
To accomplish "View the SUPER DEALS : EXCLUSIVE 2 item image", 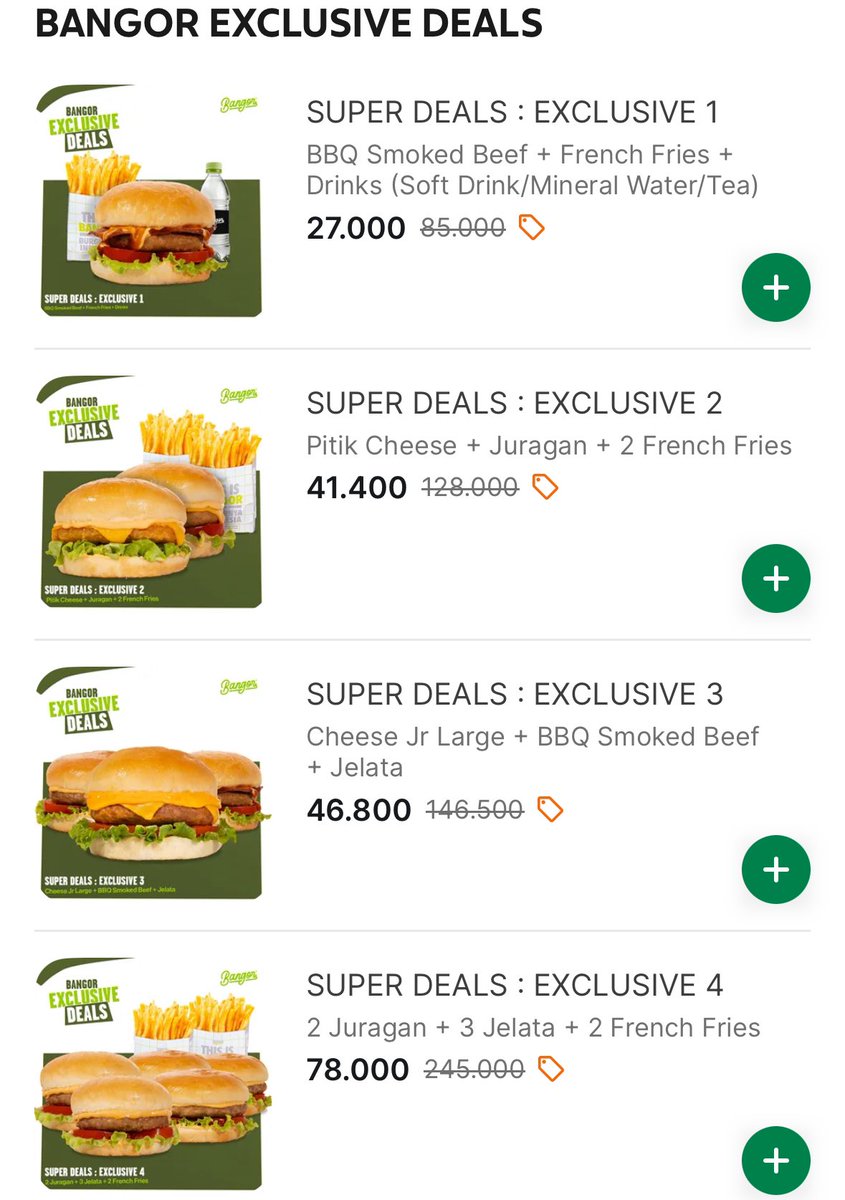I will click(150, 492).
